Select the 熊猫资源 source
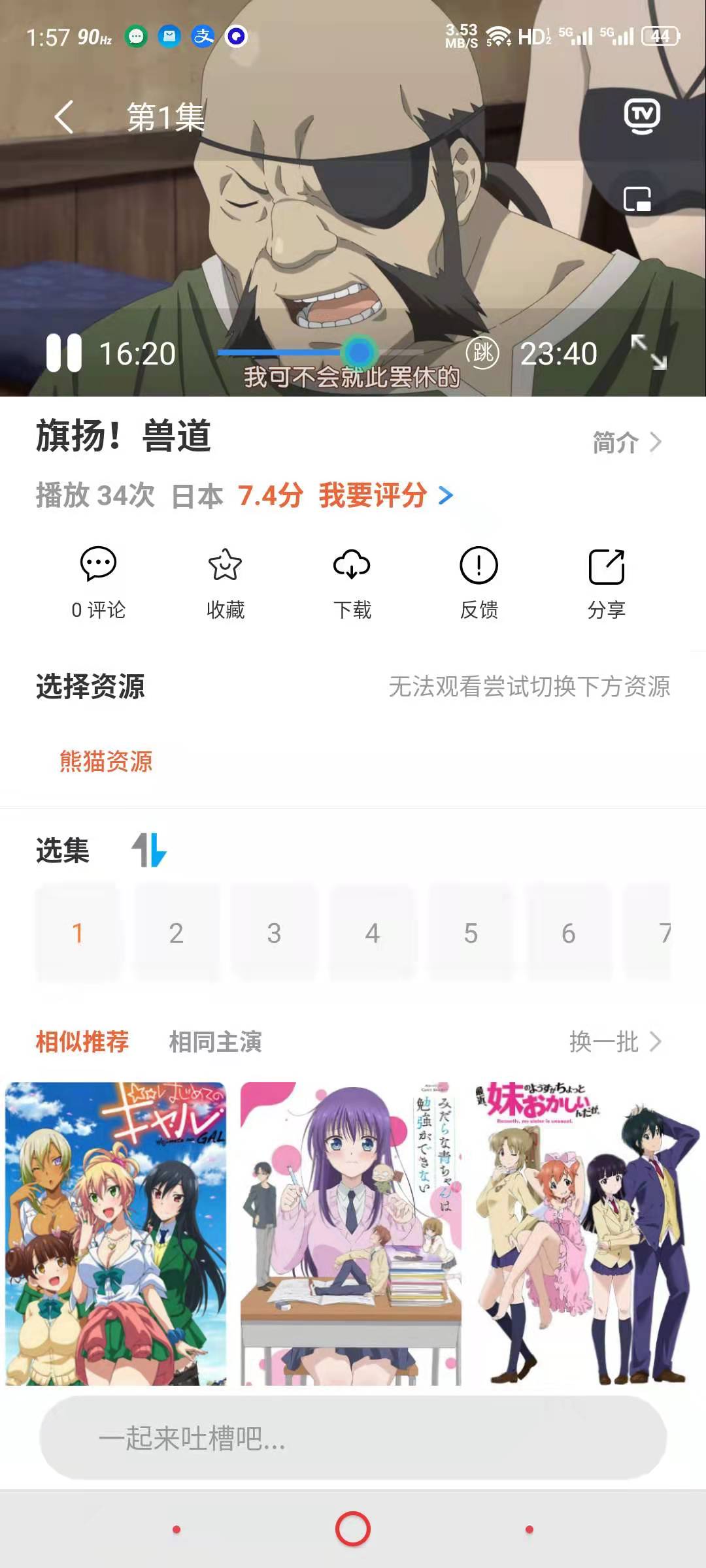The image size is (706, 1568). 106,761
